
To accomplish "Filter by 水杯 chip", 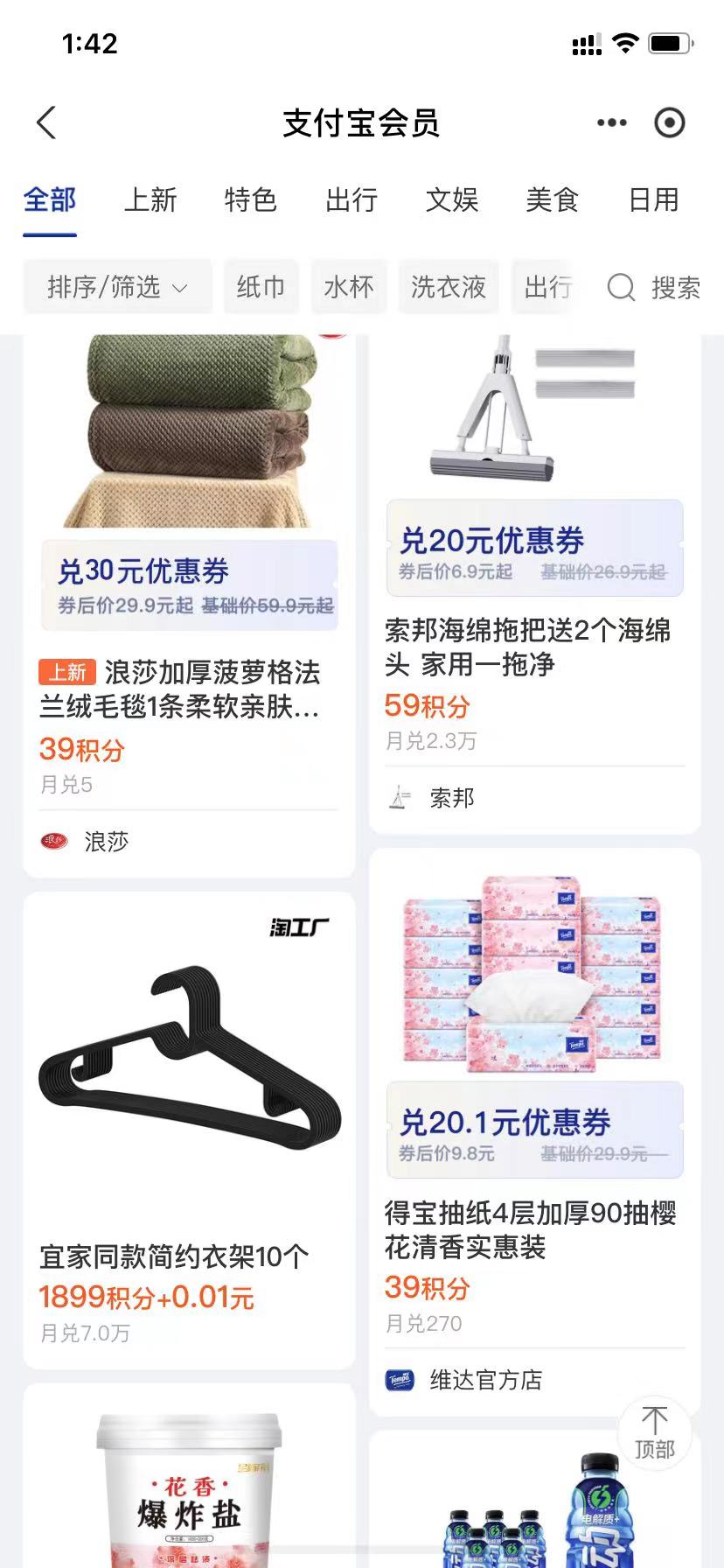I will [x=348, y=287].
